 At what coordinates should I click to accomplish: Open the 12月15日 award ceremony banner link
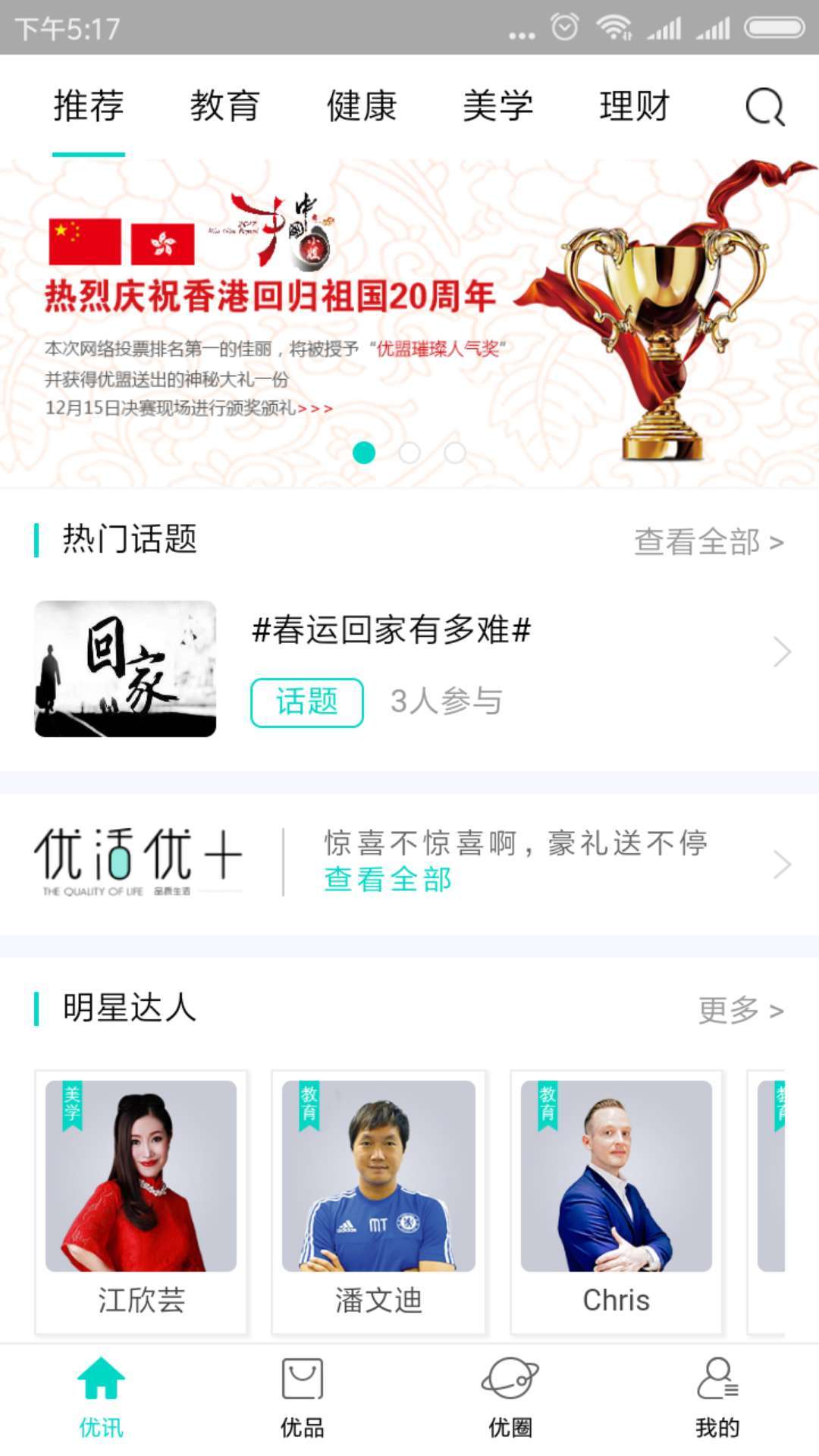coord(186,409)
